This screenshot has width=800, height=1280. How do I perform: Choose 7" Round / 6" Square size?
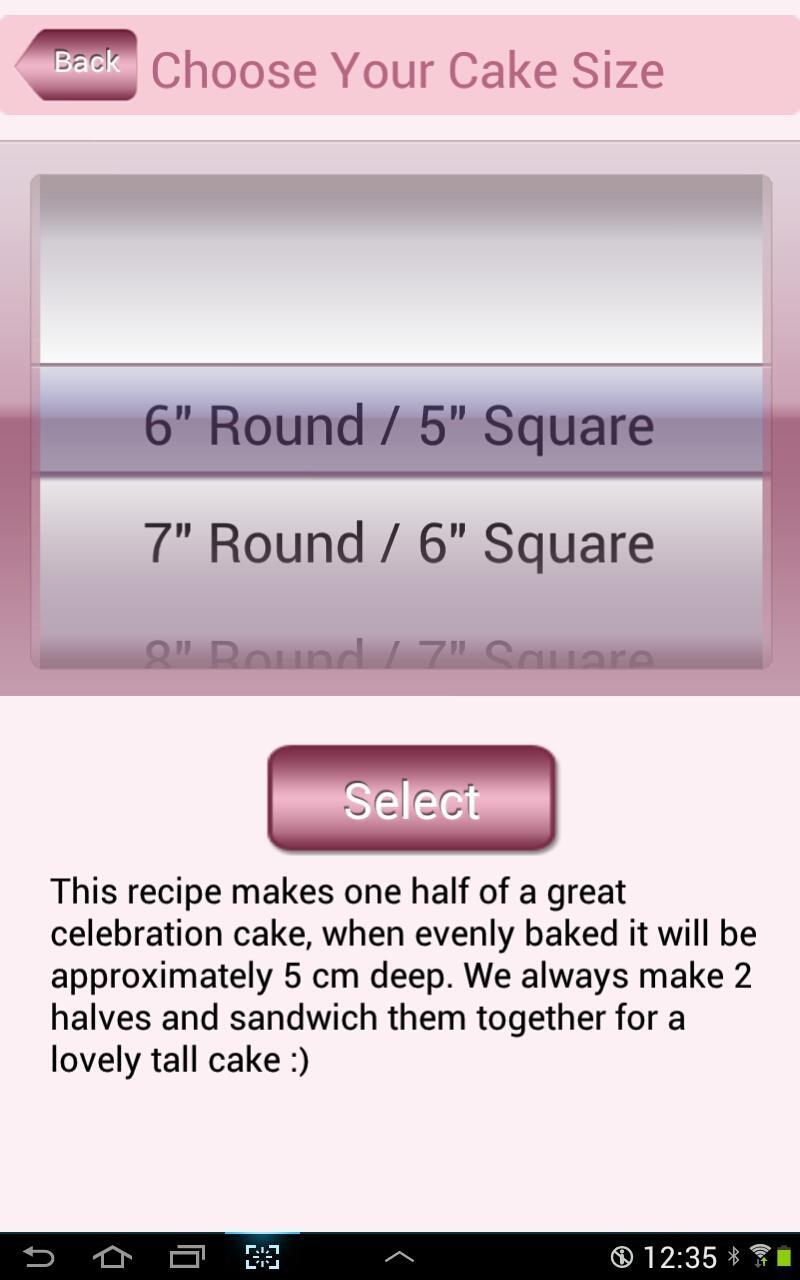tap(399, 543)
